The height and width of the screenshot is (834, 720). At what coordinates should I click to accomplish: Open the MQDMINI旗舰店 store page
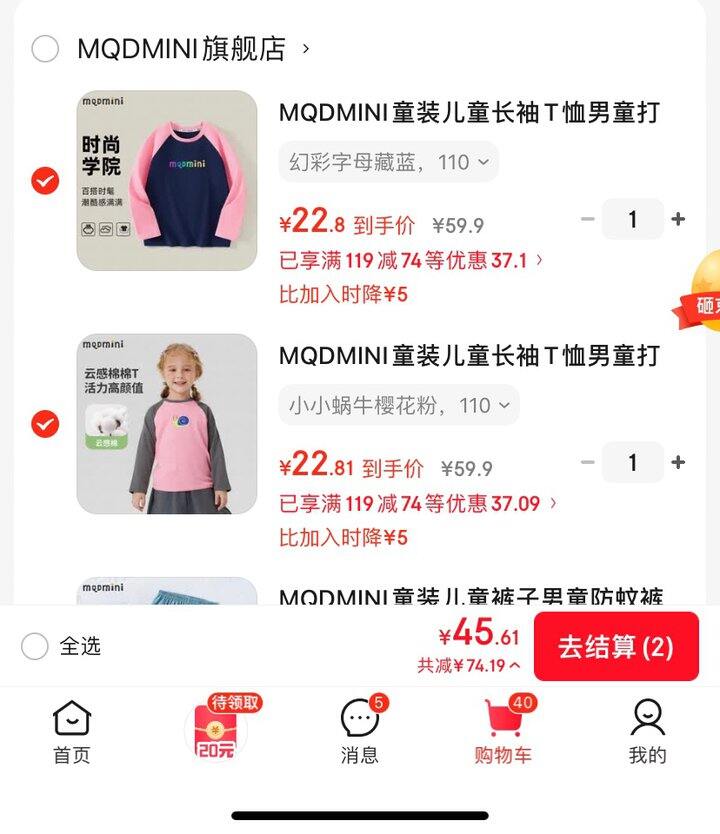[190, 49]
